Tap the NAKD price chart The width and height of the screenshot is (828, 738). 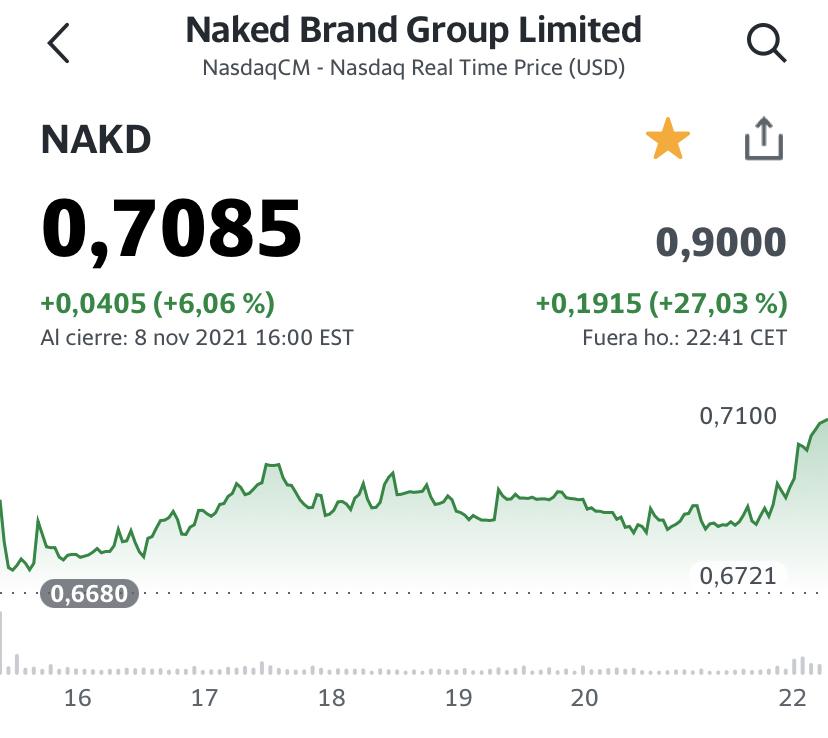(414, 538)
